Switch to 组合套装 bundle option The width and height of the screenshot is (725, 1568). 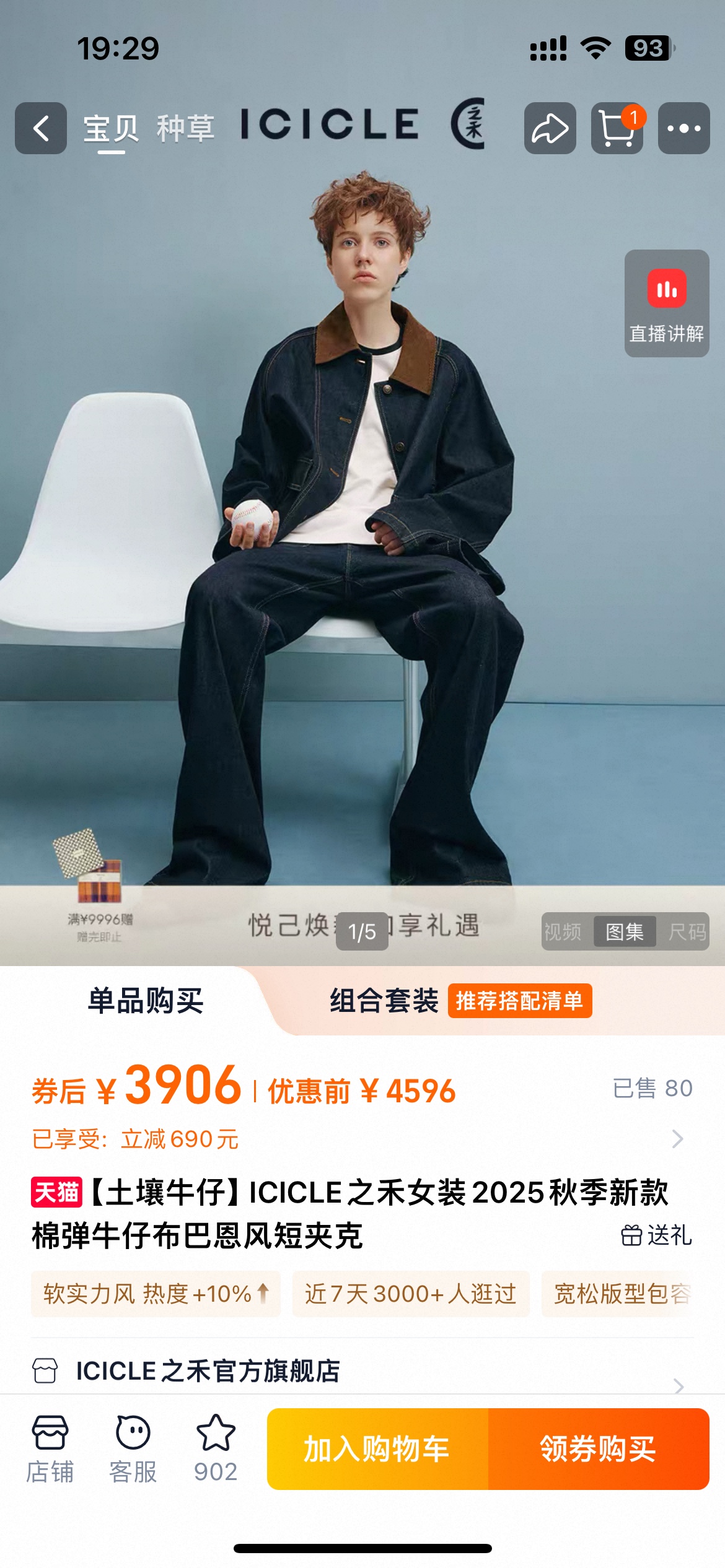point(384,1001)
